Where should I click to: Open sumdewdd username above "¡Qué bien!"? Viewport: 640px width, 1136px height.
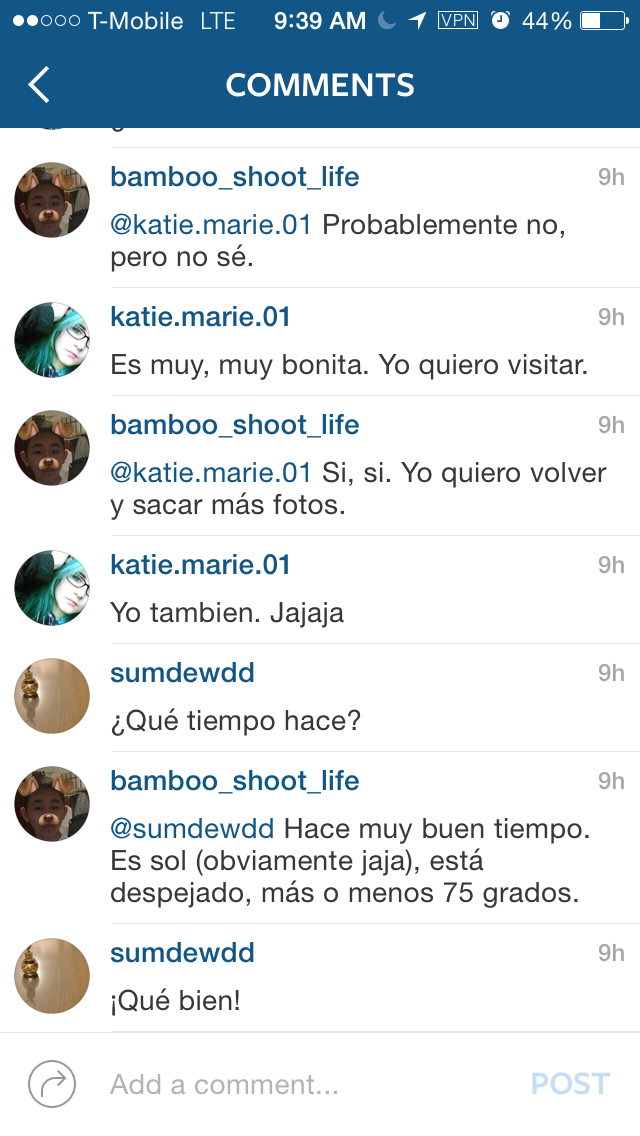tap(182, 953)
